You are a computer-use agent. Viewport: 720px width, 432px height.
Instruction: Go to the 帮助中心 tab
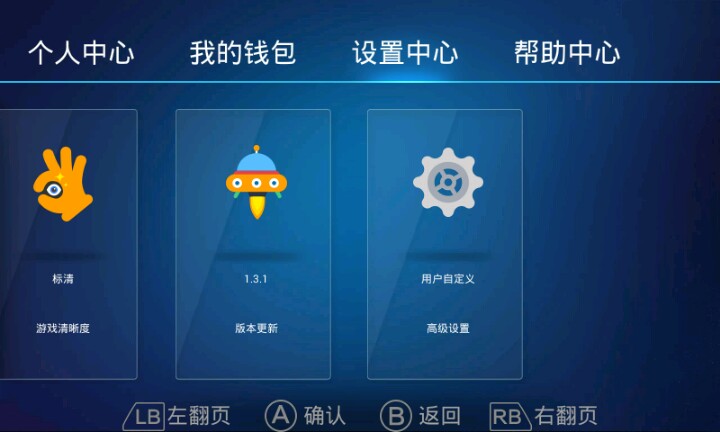point(567,53)
